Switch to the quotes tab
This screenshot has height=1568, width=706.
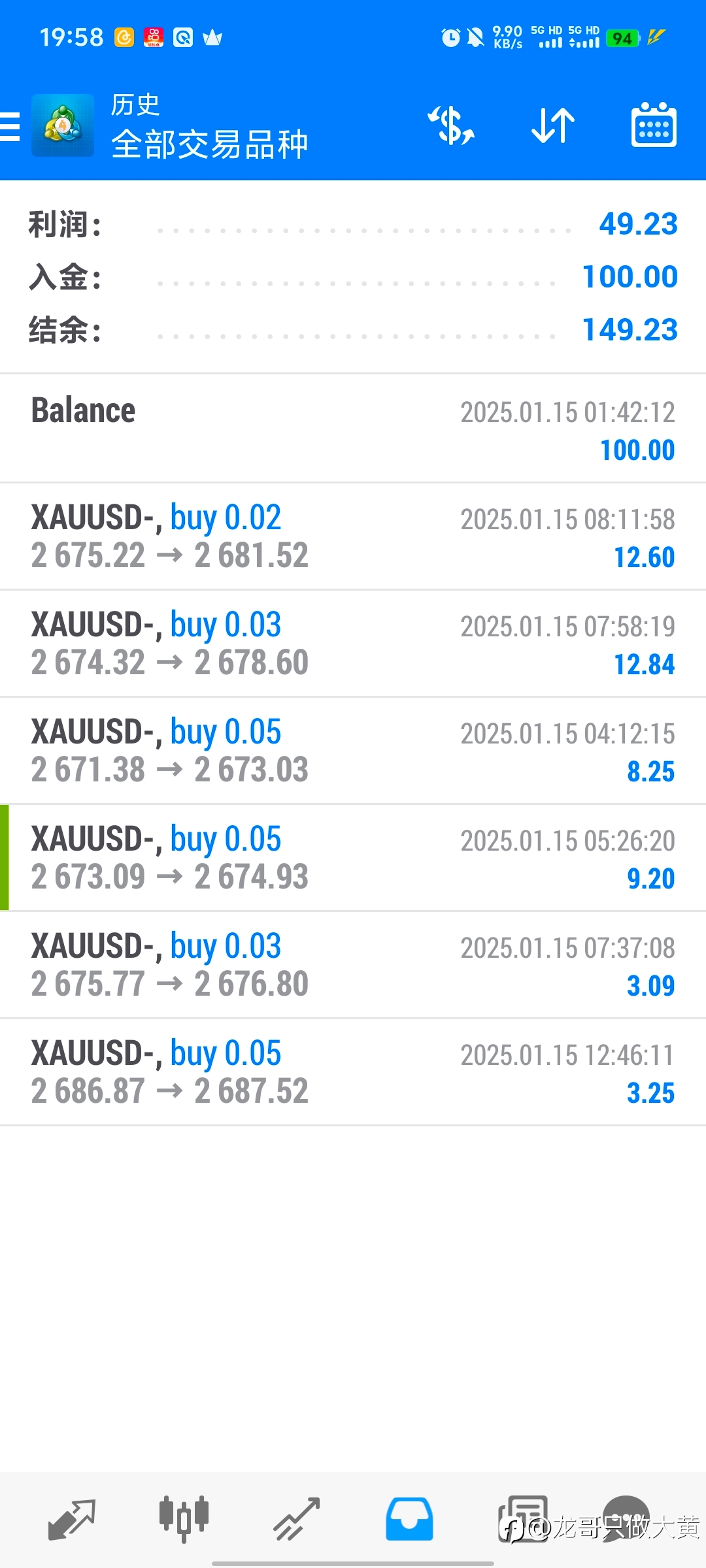tap(72, 1520)
